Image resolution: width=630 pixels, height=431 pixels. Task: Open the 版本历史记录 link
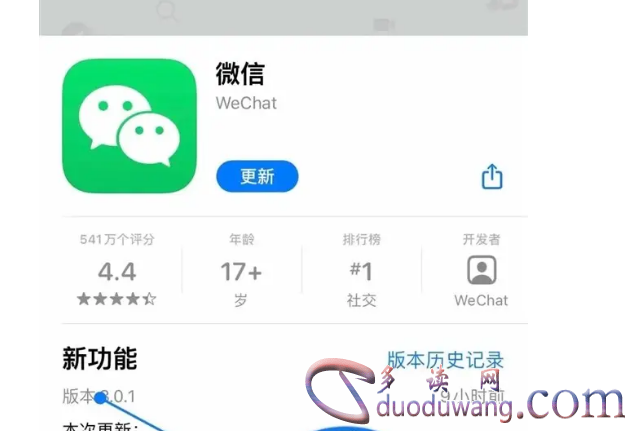tap(445, 360)
